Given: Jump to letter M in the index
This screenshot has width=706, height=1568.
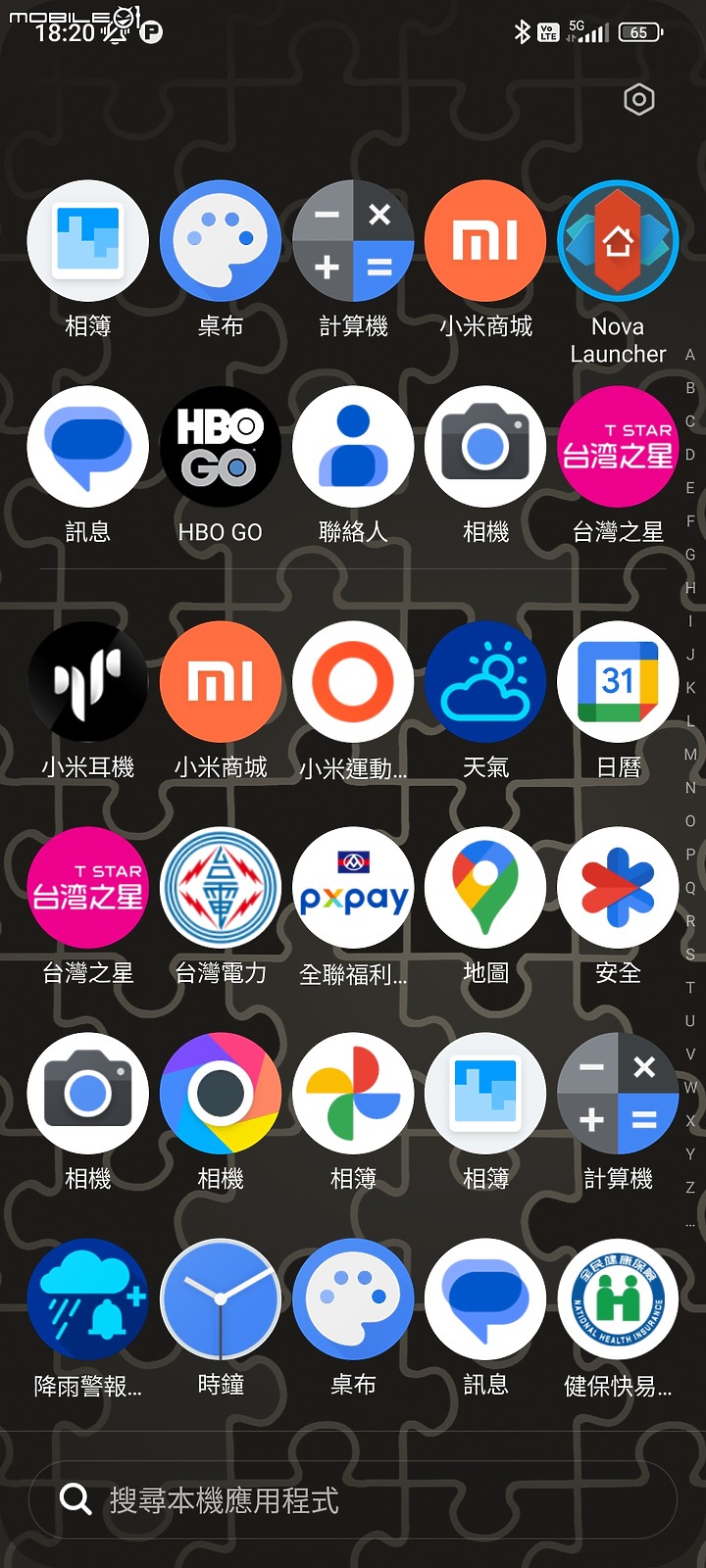Looking at the screenshot, I should point(690,755).
